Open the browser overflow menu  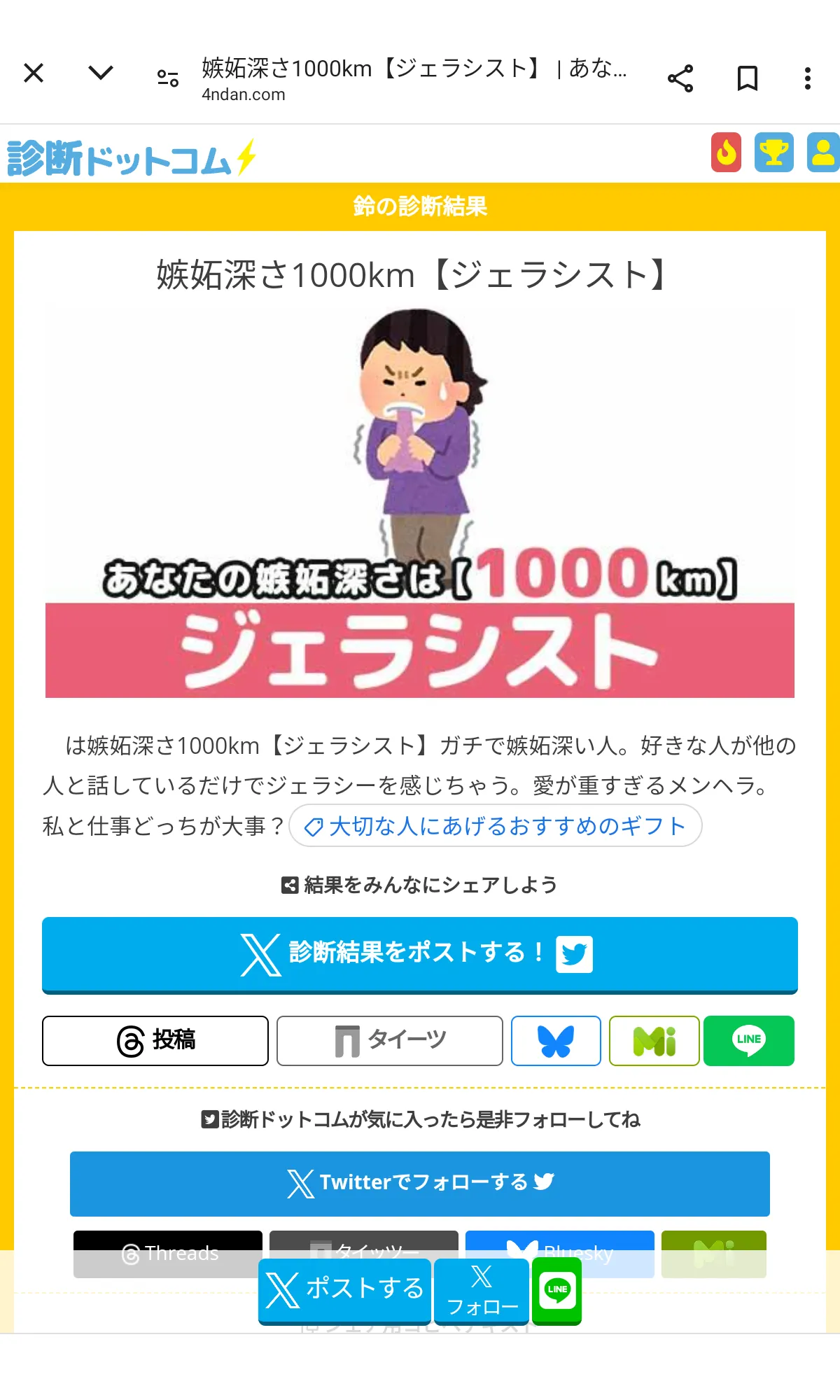808,78
